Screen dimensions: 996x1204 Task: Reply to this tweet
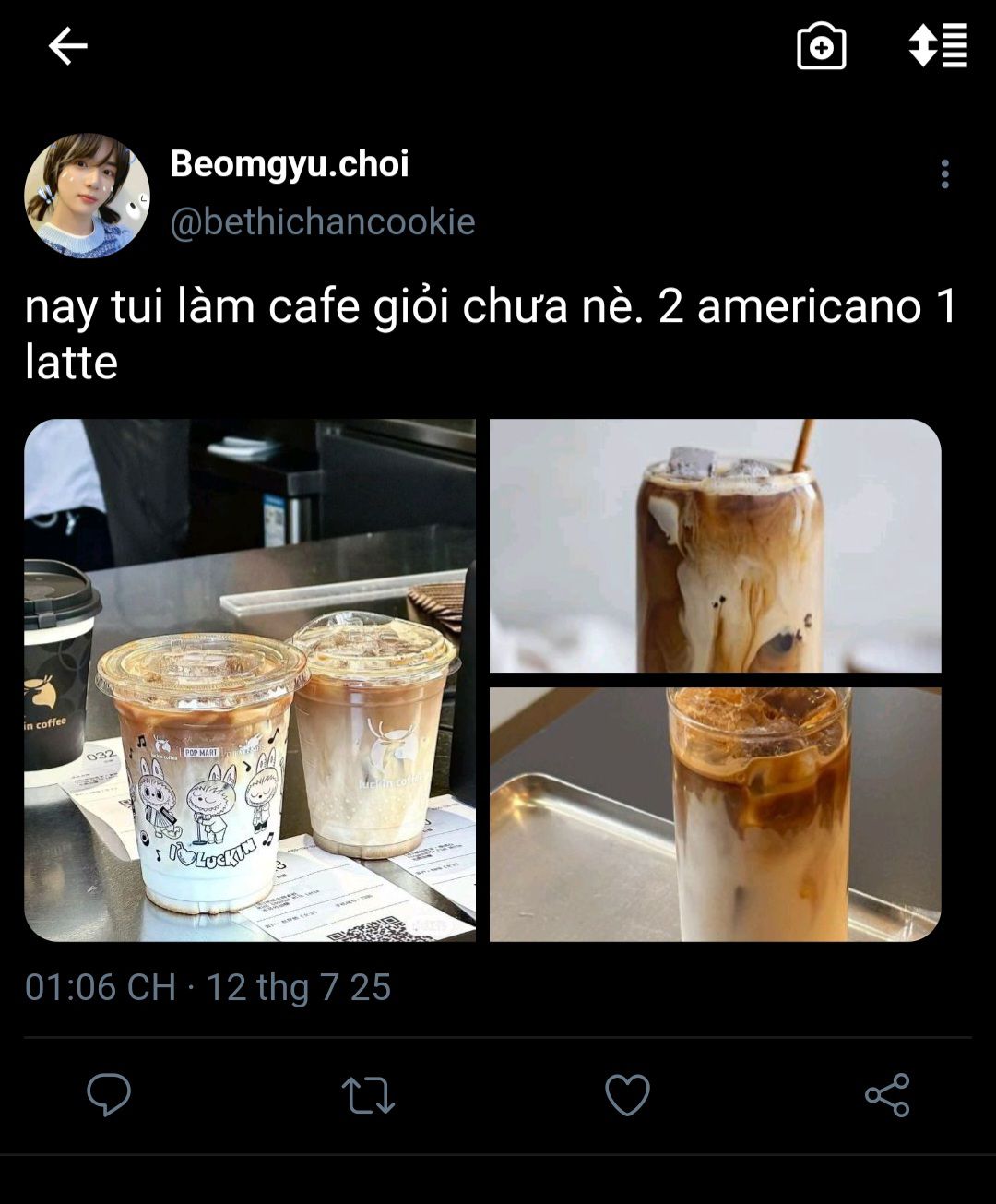click(x=109, y=1095)
